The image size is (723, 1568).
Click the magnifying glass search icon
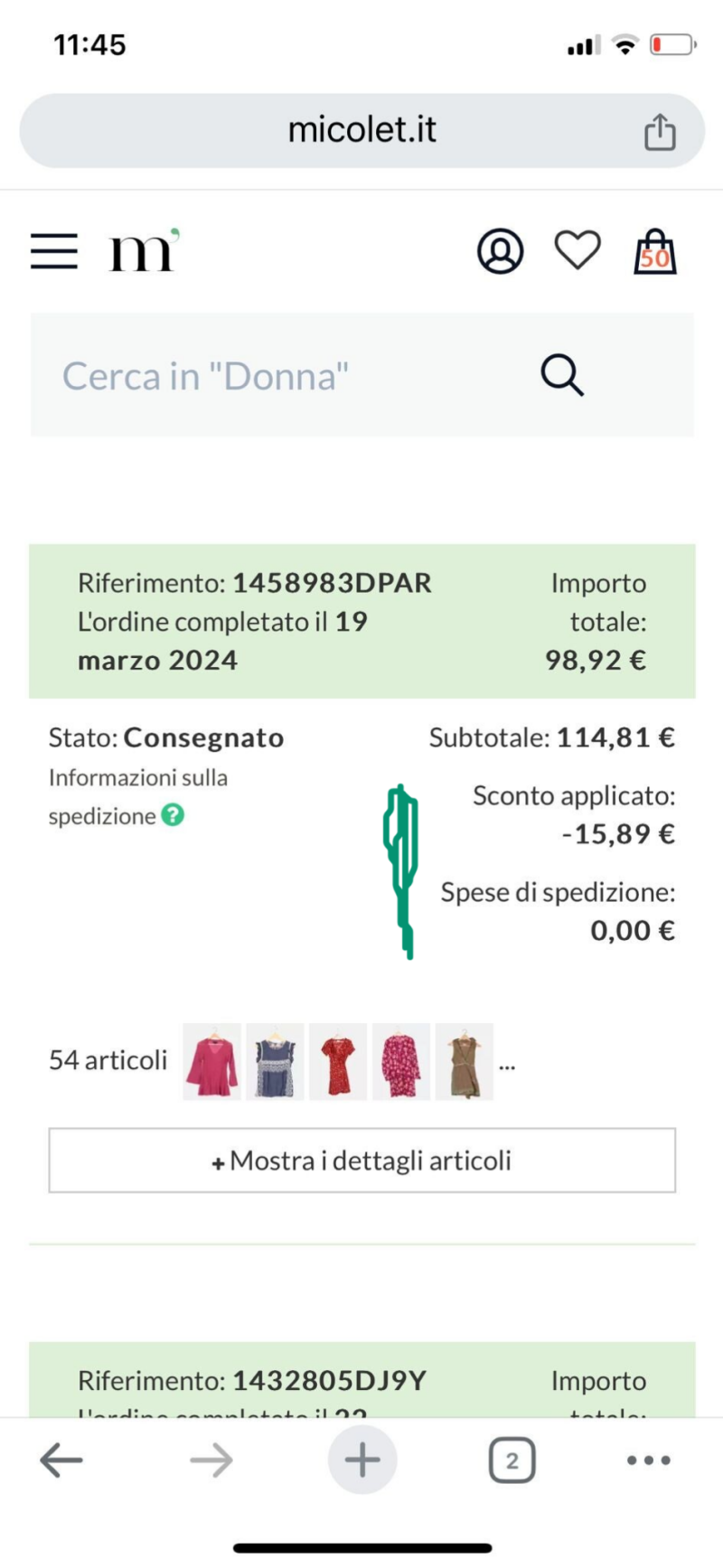point(562,376)
